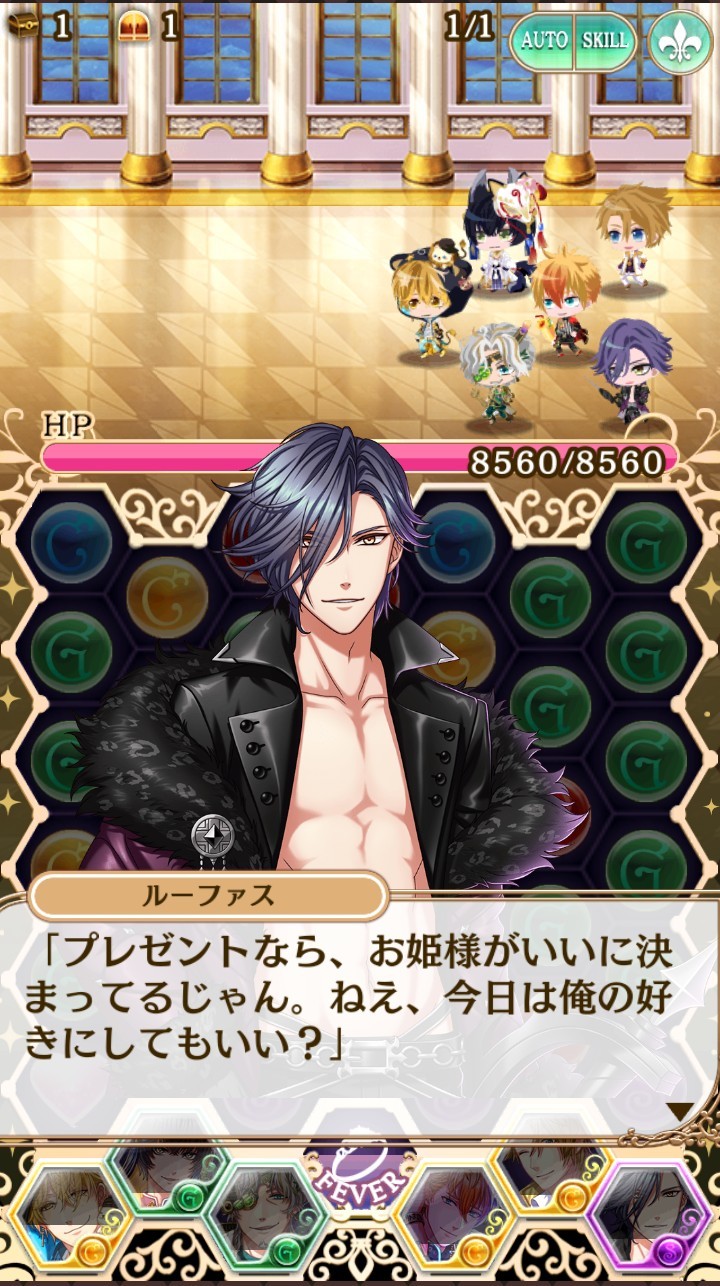Toggle the SKILL button
Screen dimensions: 720x1286
pos(605,41)
